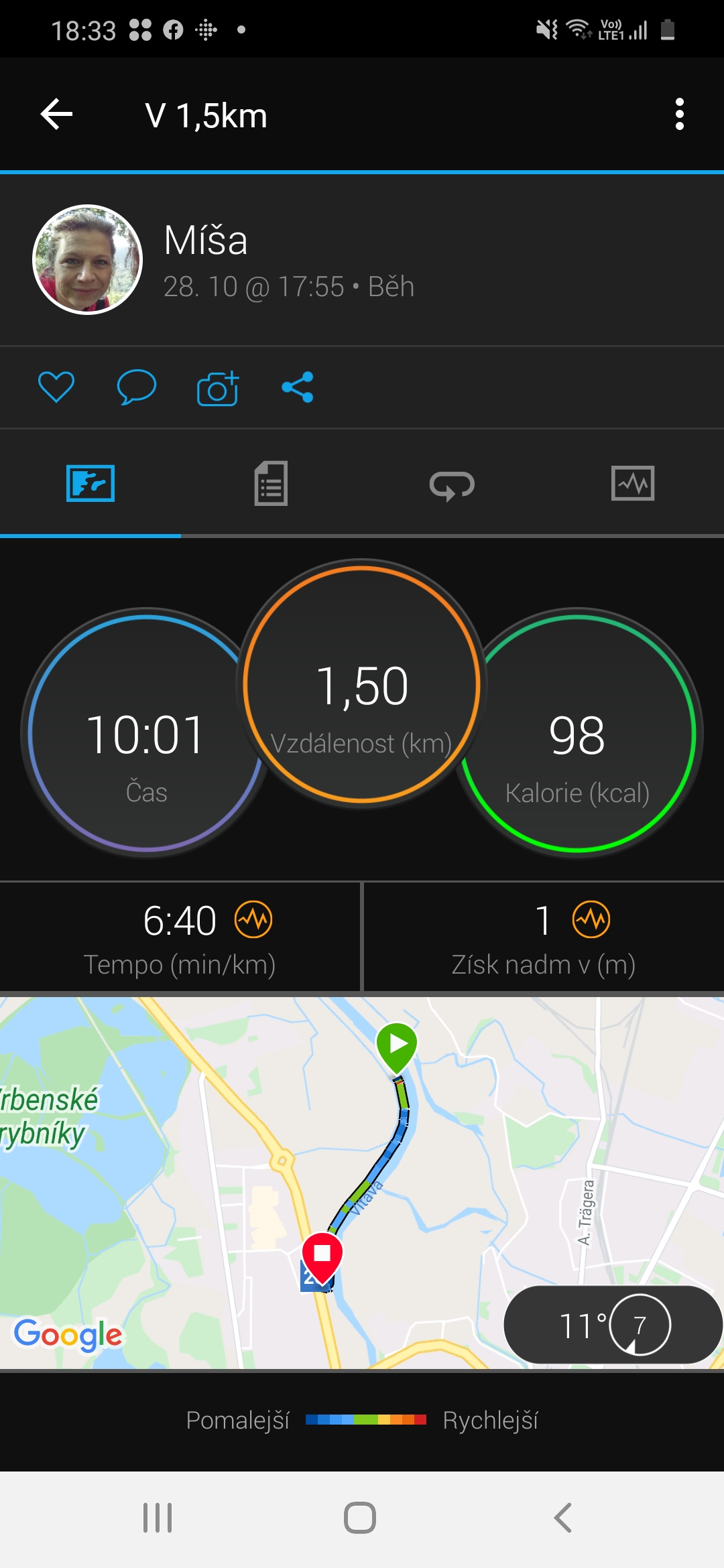Switch to the stats list tab
The width and height of the screenshot is (724, 1568).
[x=271, y=483]
